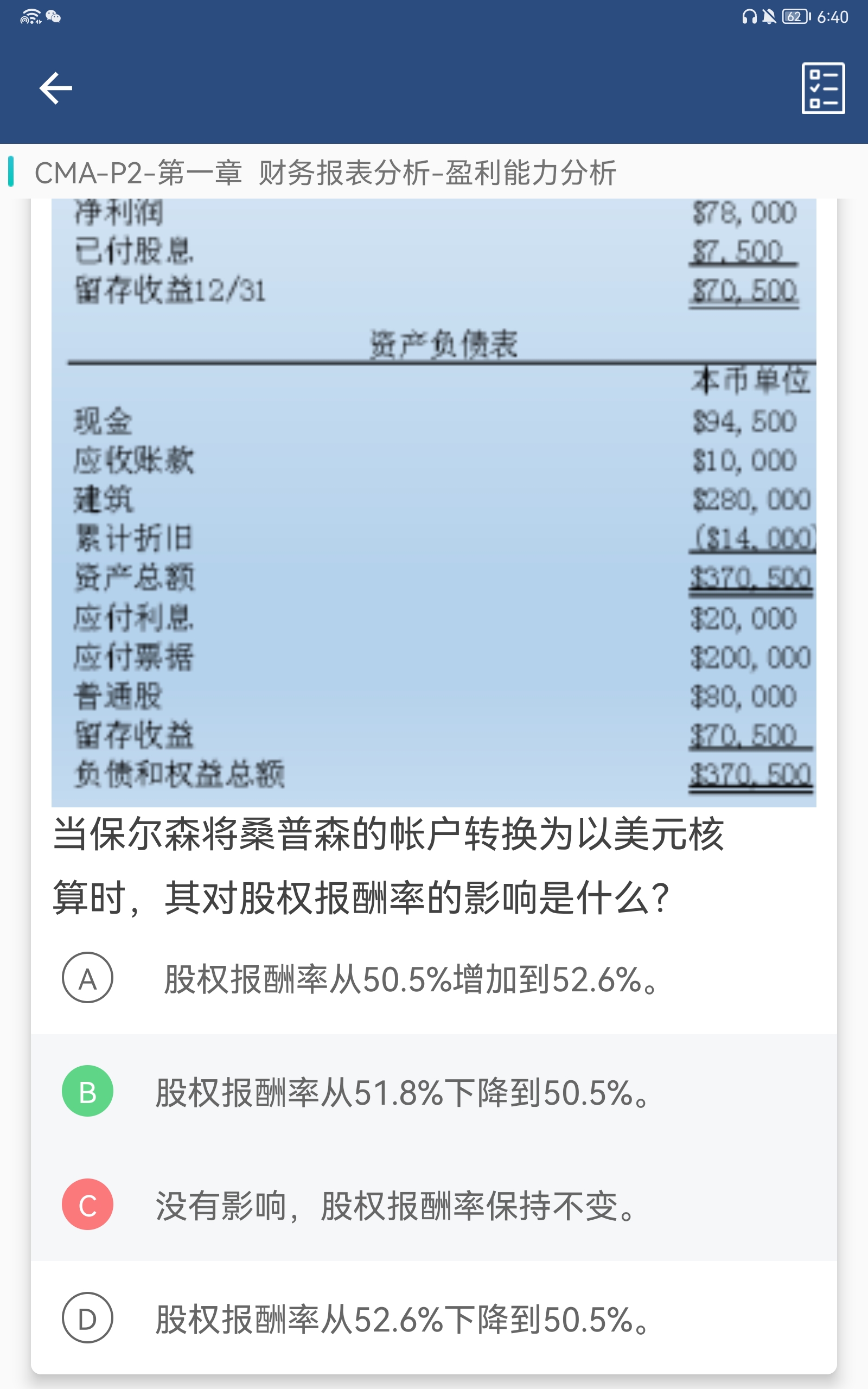This screenshot has width=868, height=1389.
Task: Choose option C, no effect on ROE
Action: coord(433,1203)
